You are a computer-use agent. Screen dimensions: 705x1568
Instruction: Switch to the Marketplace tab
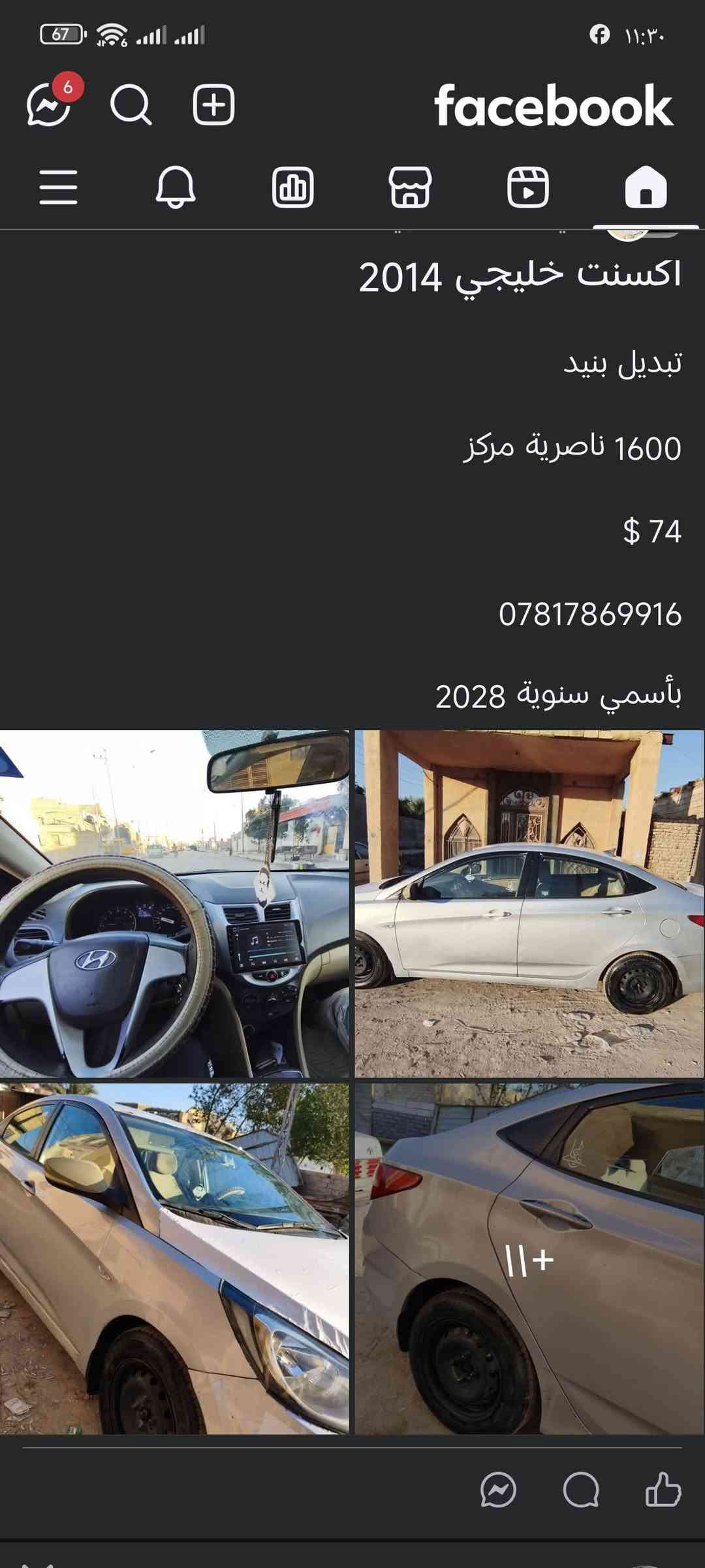410,187
